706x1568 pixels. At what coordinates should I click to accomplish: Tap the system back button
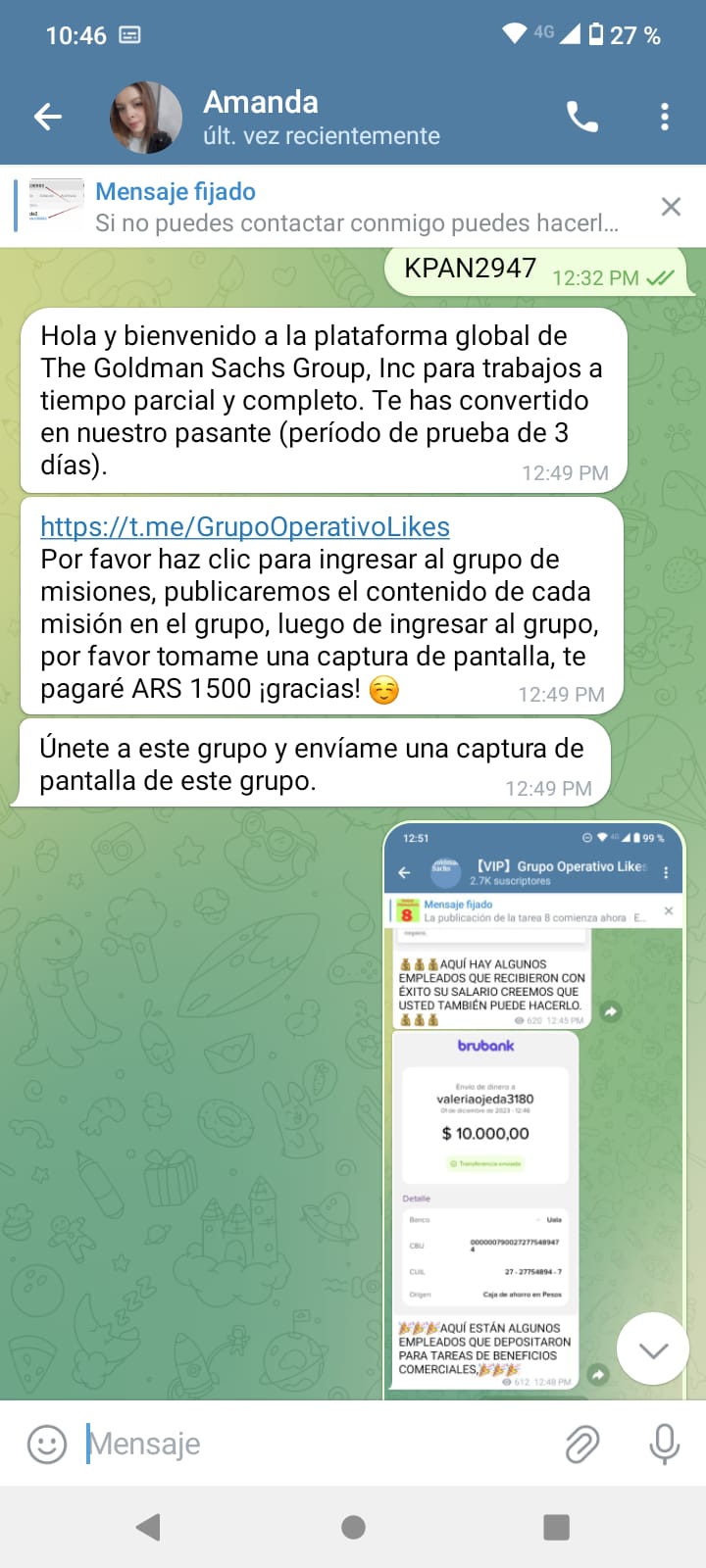[x=149, y=1527]
